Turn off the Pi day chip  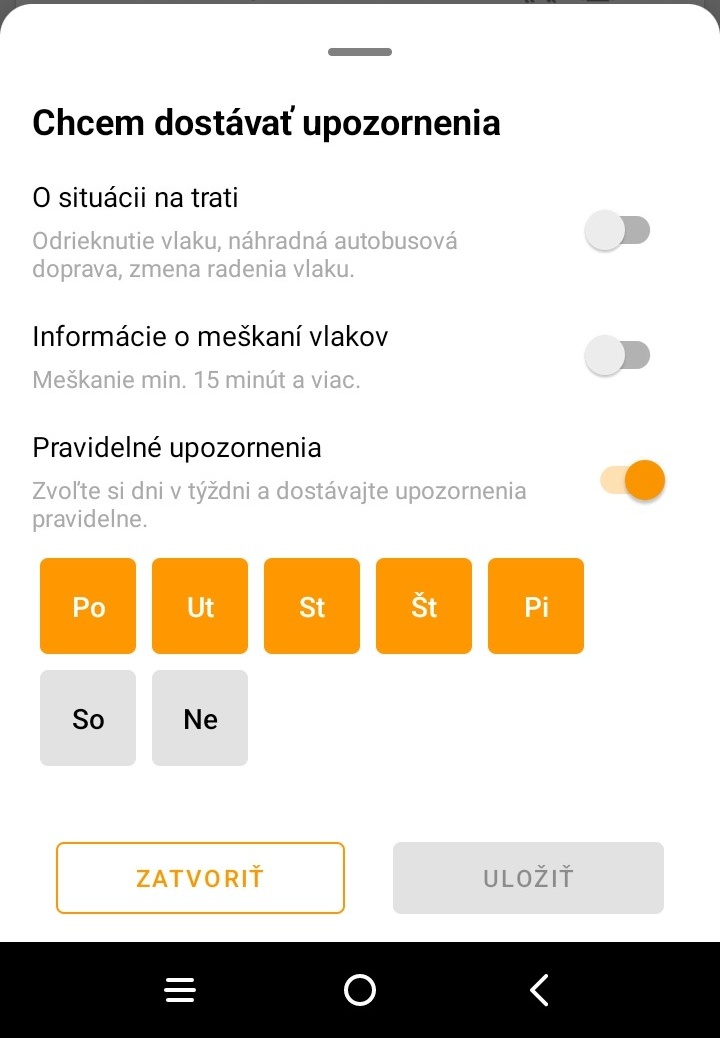(536, 606)
